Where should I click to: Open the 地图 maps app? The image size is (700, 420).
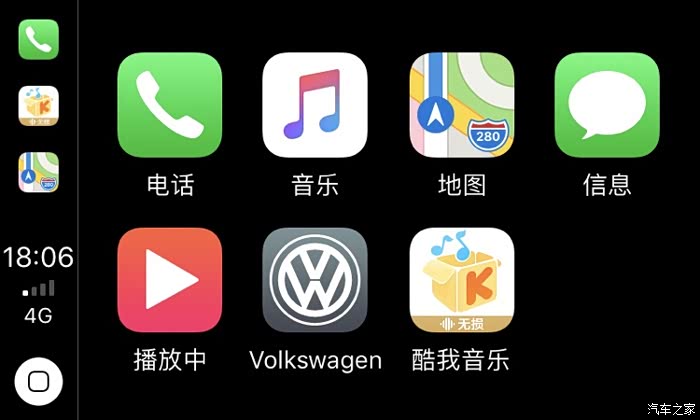pyautogui.click(x=461, y=105)
